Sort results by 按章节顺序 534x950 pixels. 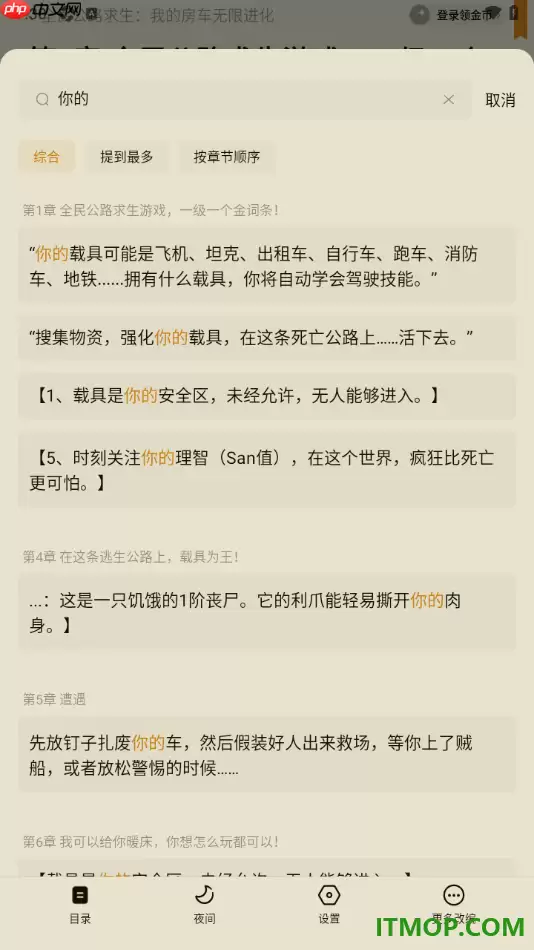[227, 157]
